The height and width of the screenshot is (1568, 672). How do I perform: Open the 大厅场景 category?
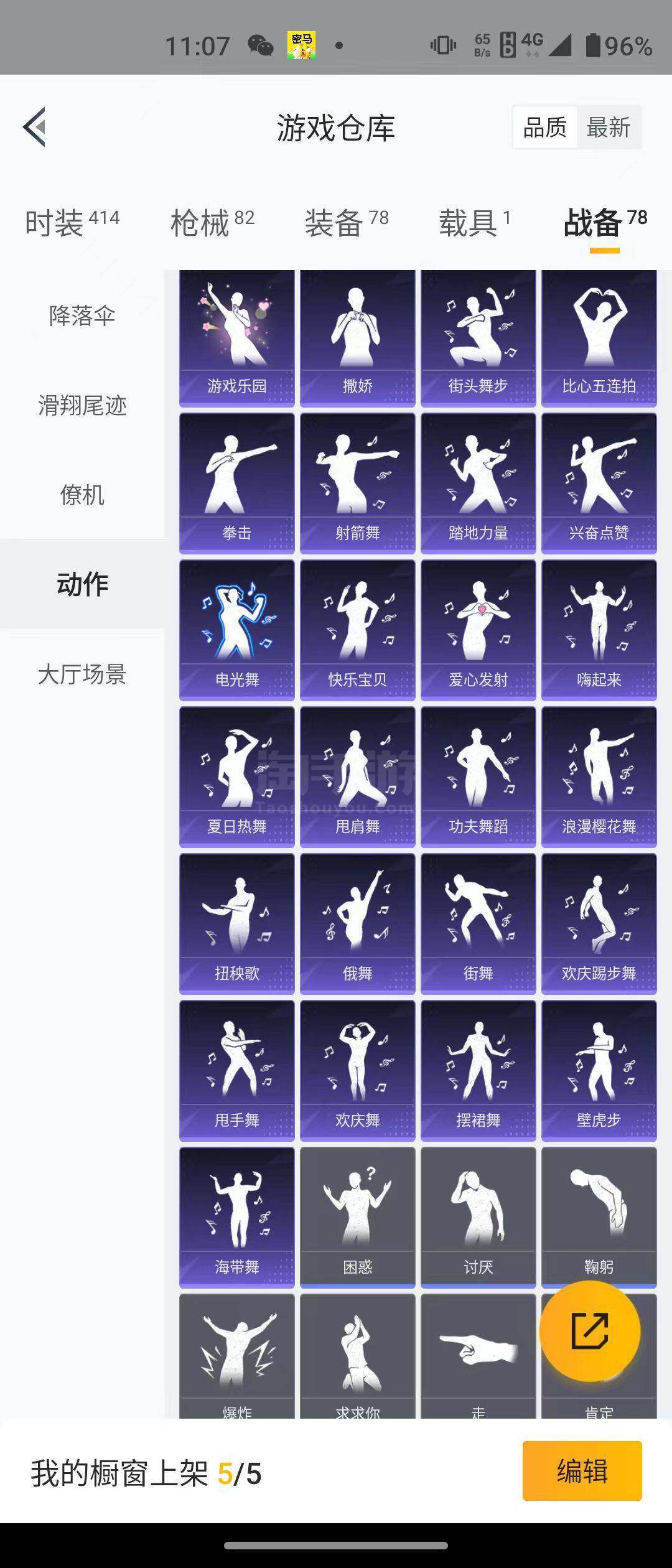point(82,674)
